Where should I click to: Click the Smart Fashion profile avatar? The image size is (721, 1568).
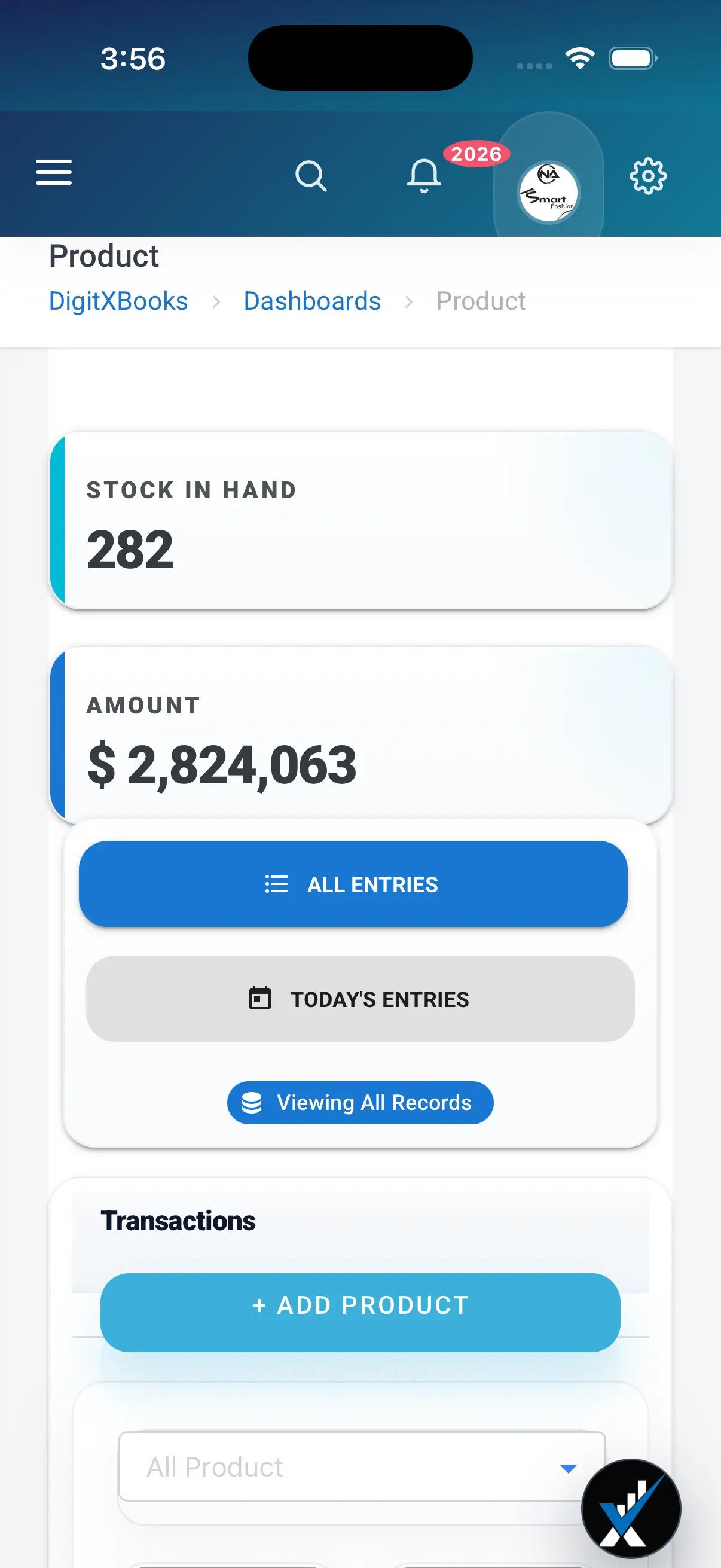coord(548,193)
